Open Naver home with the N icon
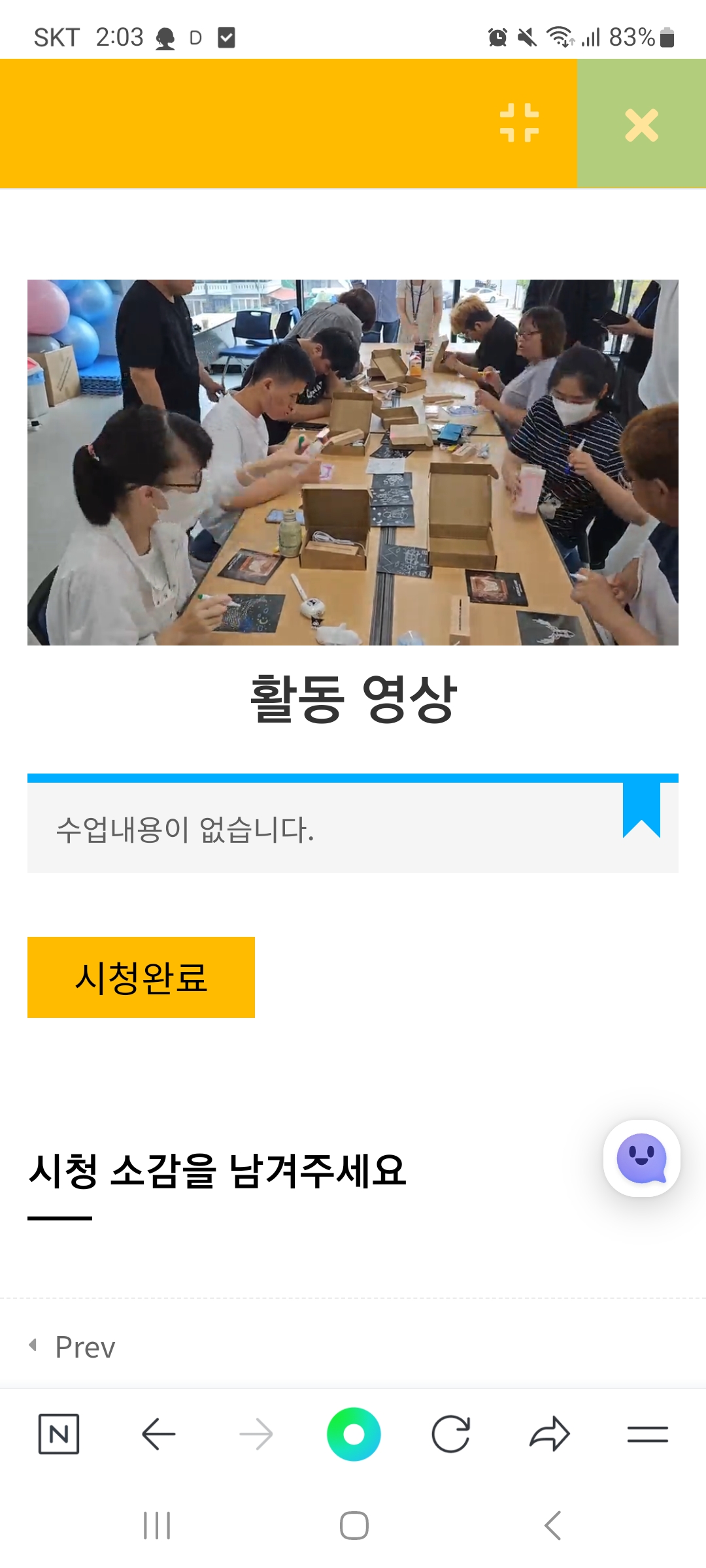 click(x=59, y=1434)
